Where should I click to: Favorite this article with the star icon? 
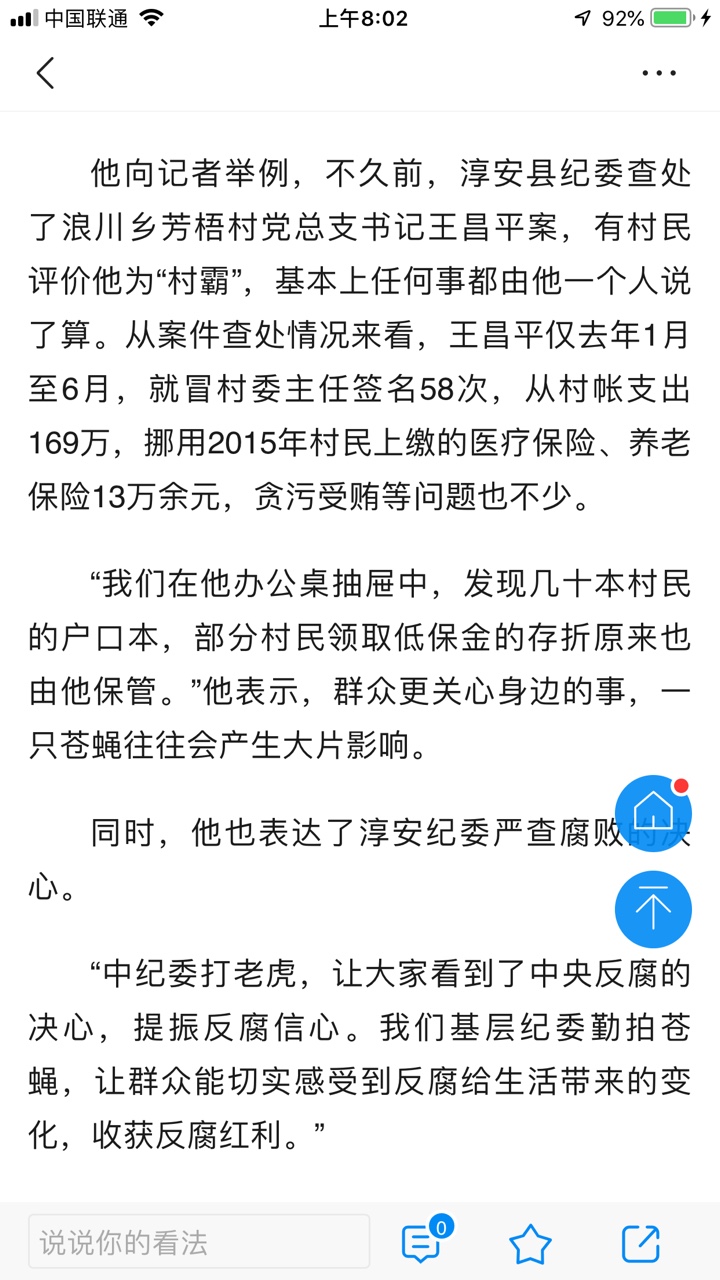click(x=530, y=1243)
